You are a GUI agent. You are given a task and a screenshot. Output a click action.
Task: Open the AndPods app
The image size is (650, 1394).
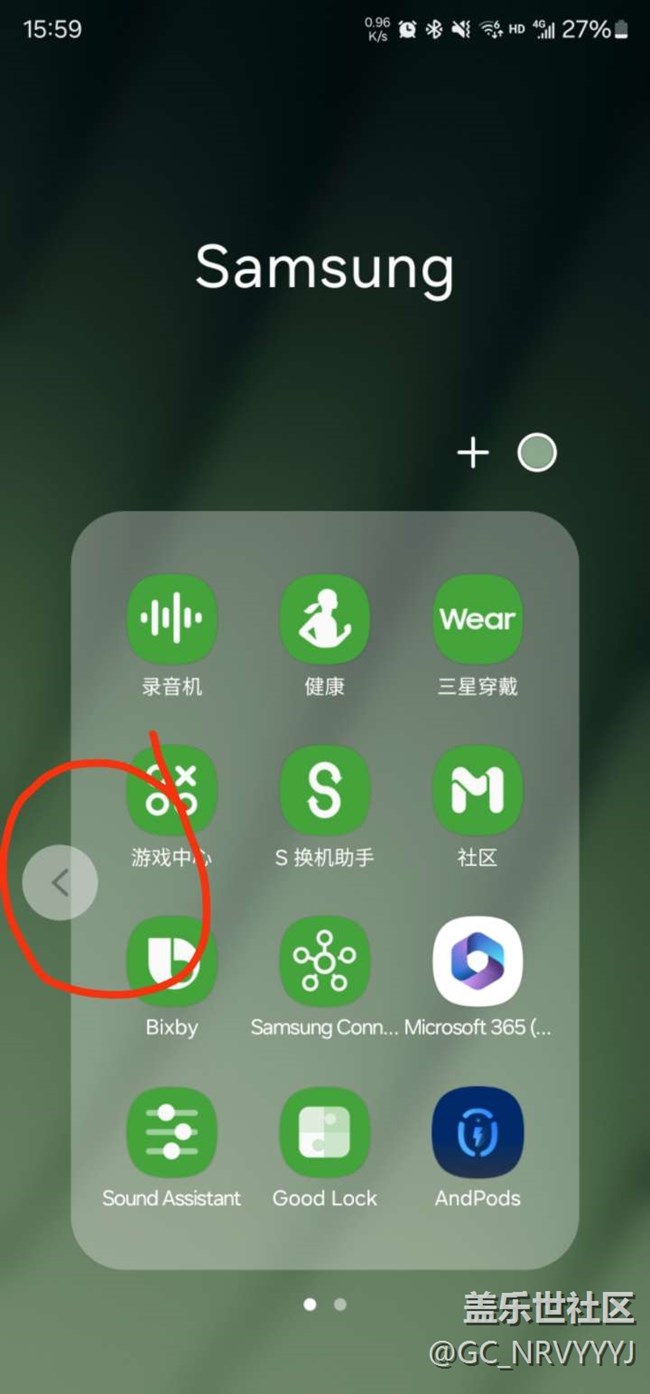tap(477, 1133)
